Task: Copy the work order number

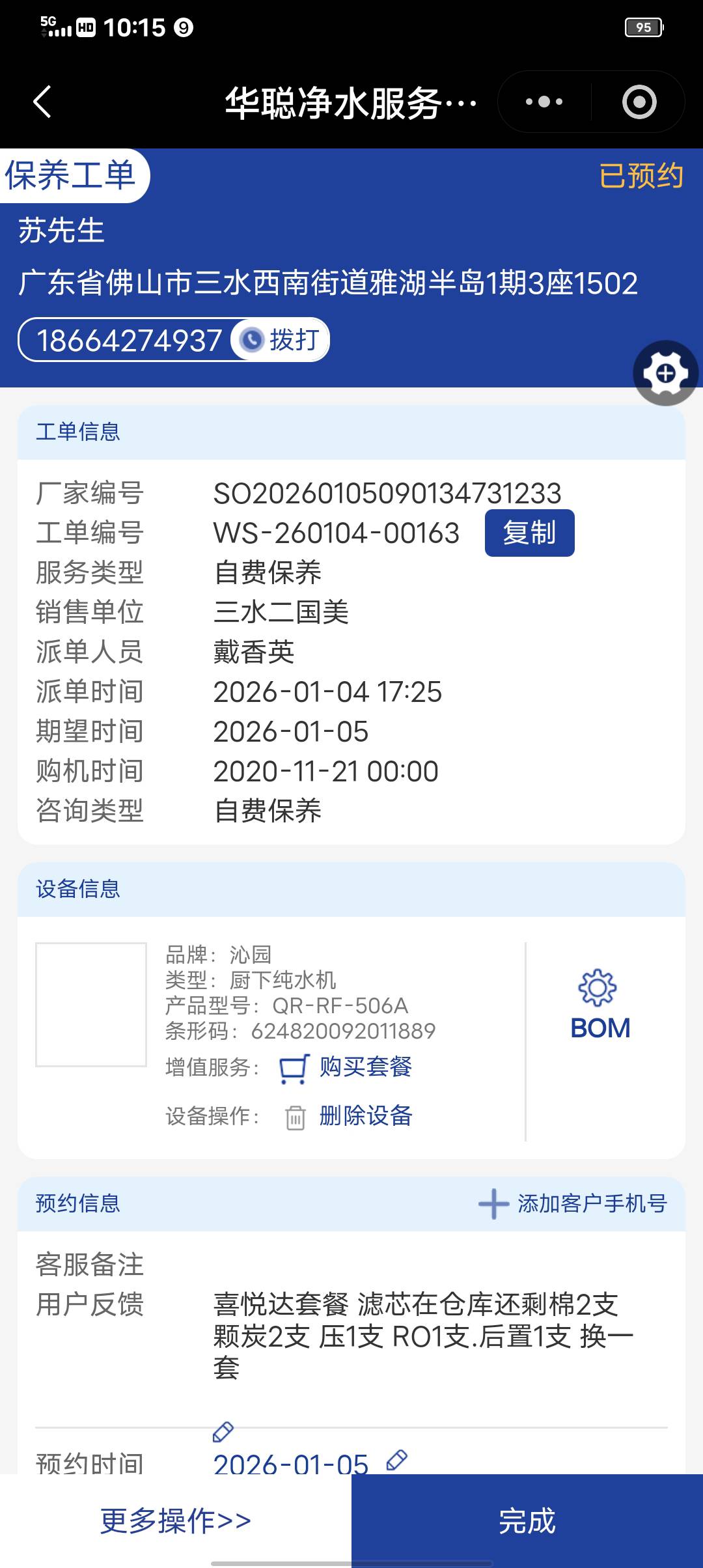Action: [x=529, y=533]
